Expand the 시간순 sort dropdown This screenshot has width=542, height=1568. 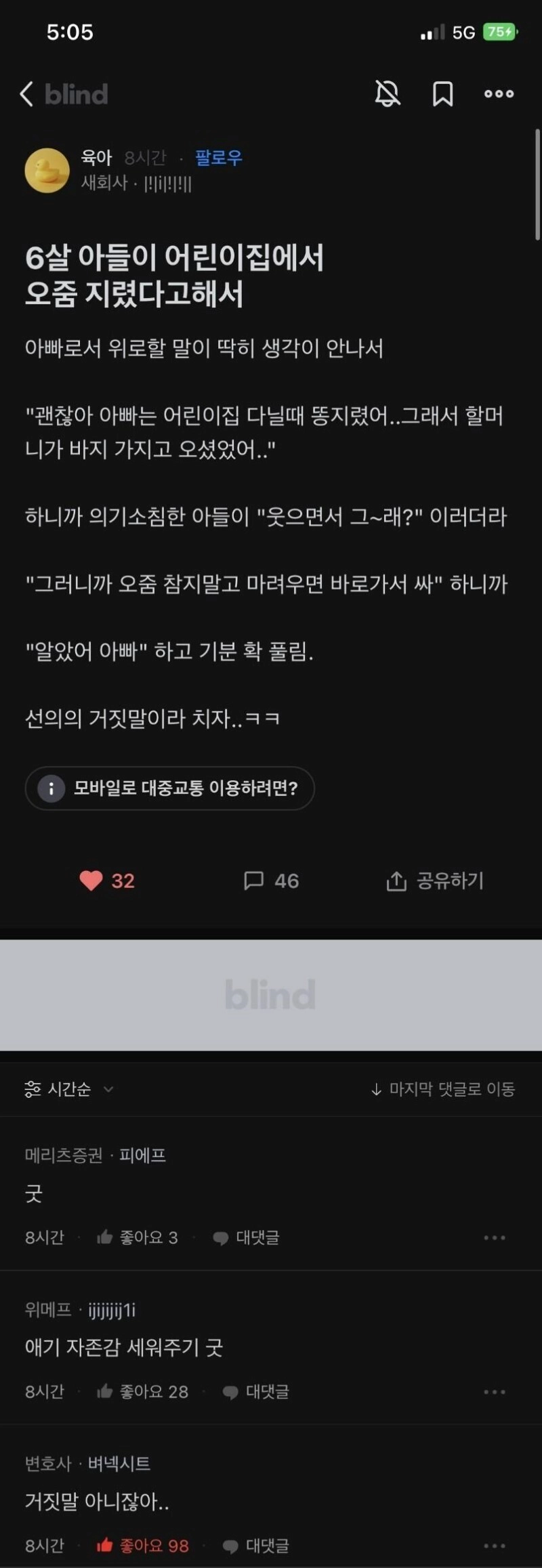(x=69, y=1088)
